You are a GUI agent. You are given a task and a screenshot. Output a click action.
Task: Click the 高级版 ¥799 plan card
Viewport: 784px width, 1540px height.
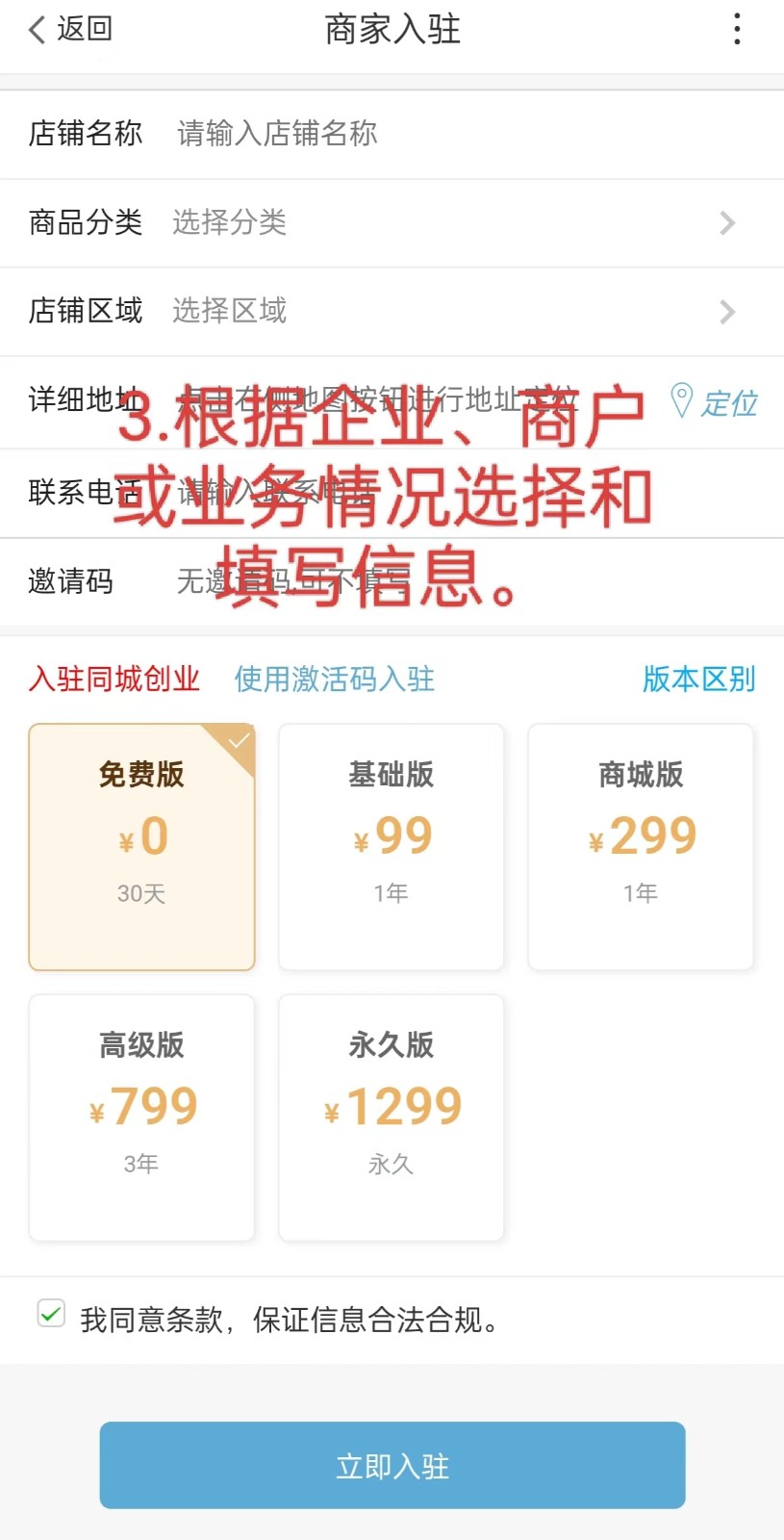(141, 1116)
